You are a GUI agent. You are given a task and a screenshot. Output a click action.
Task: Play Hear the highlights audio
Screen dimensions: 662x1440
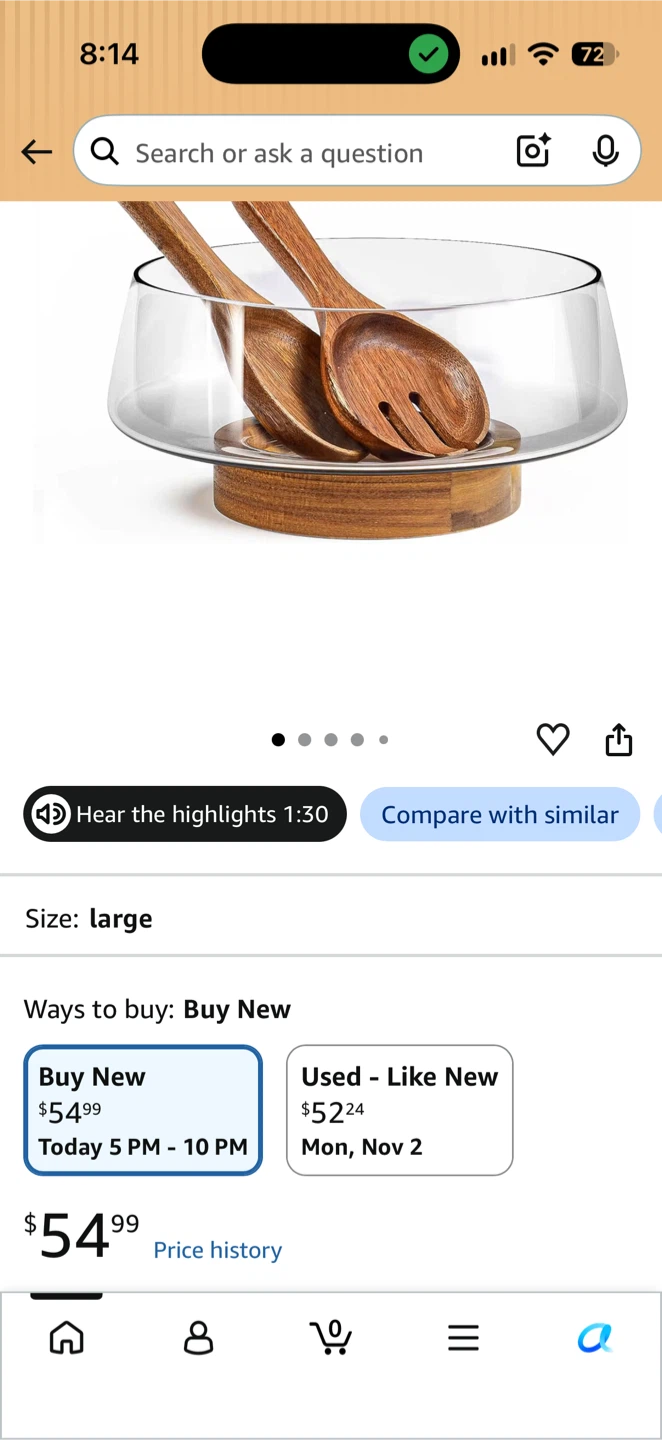(x=185, y=814)
